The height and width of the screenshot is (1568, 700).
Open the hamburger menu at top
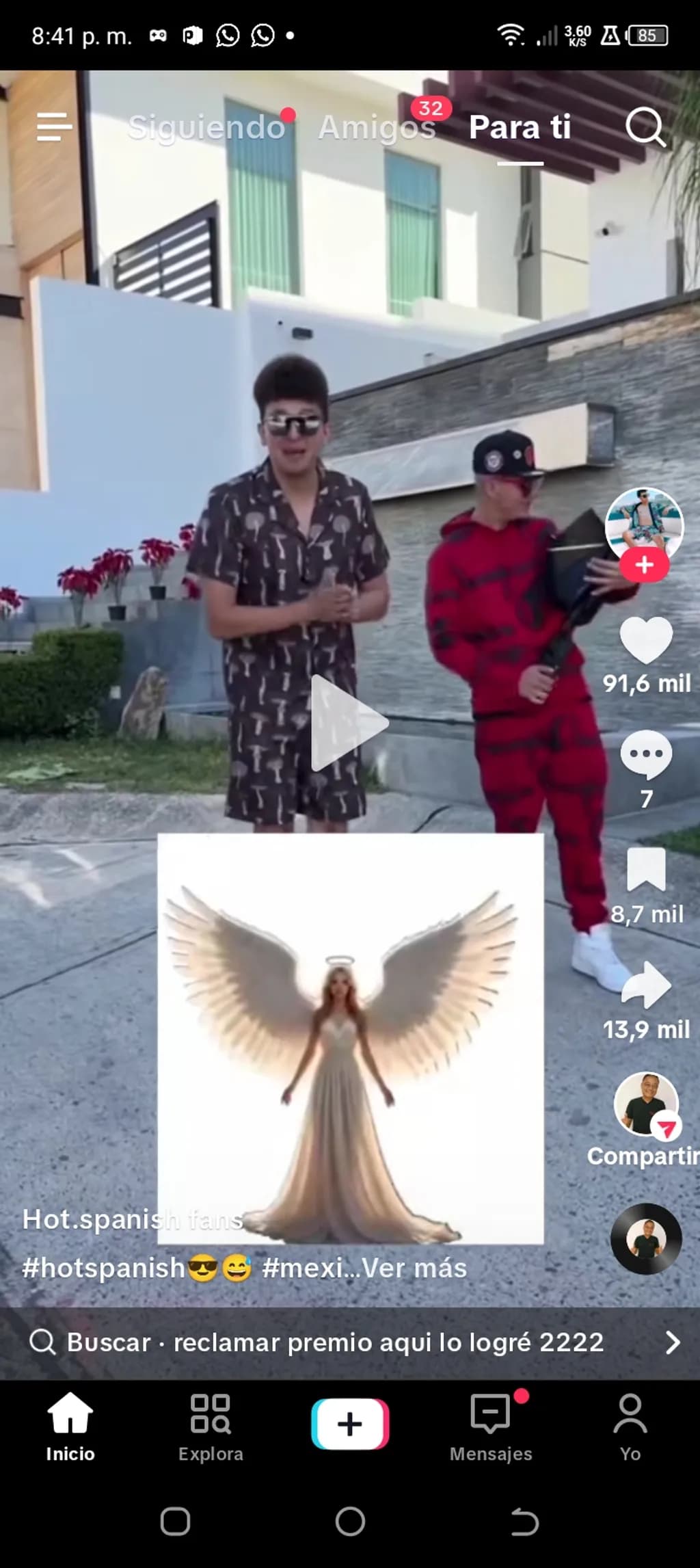point(54,127)
